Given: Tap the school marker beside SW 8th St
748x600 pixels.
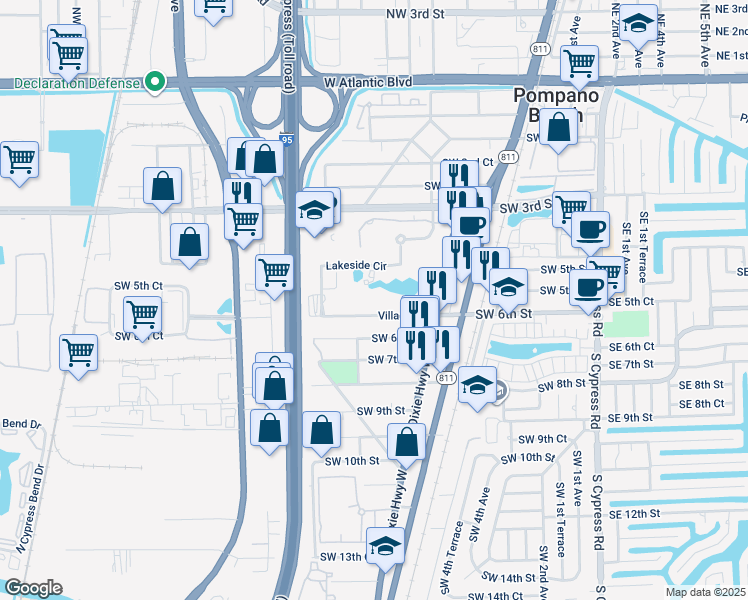Looking at the screenshot, I should point(478,389).
